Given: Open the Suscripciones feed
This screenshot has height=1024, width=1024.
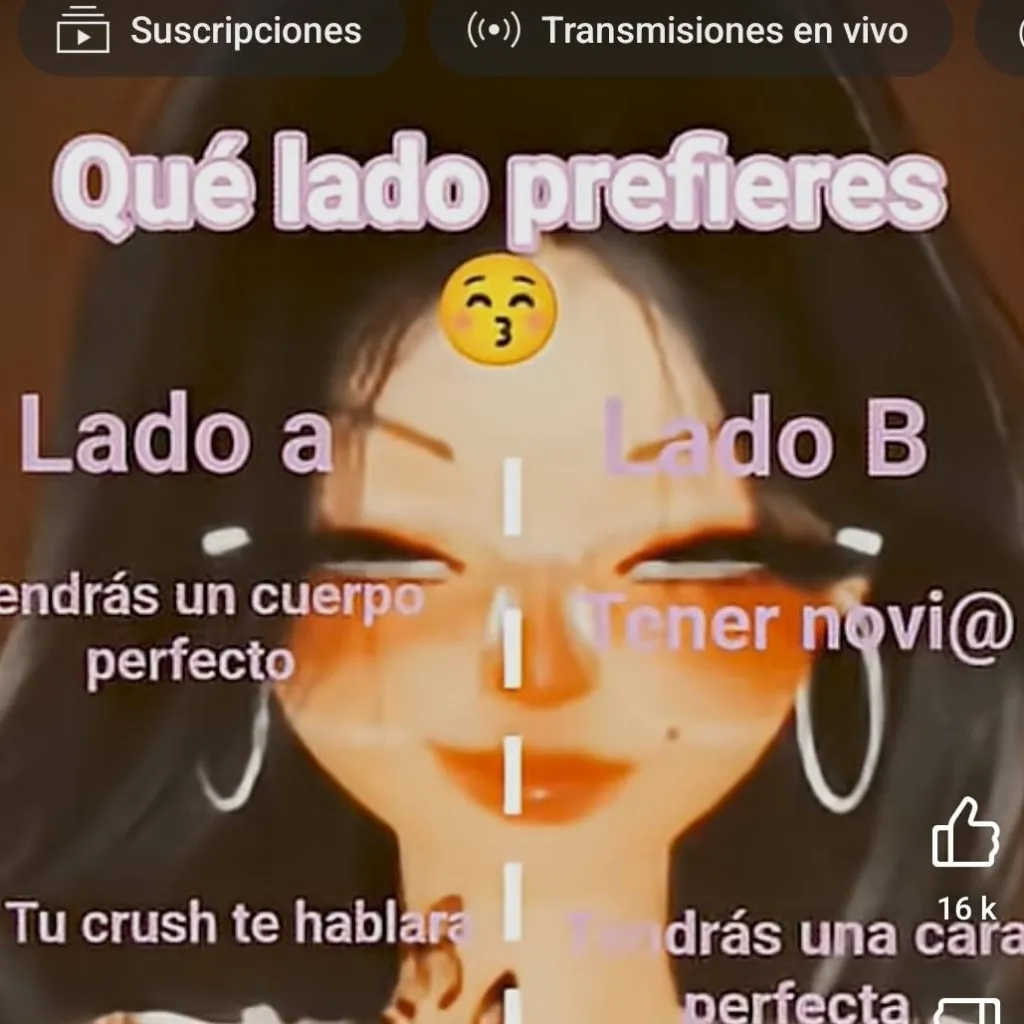Looking at the screenshot, I should 210,31.
